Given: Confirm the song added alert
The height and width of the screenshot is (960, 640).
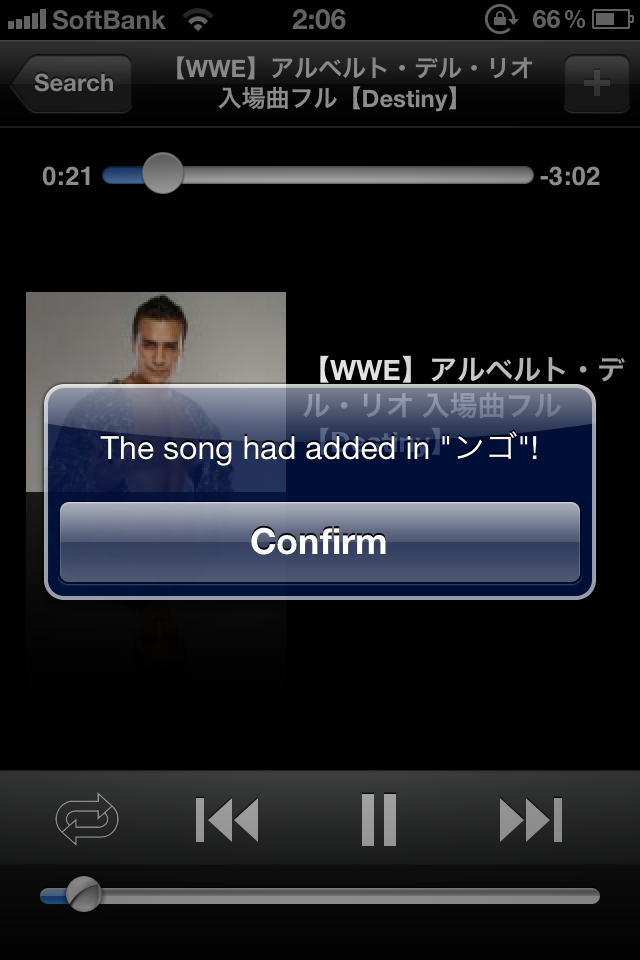Looking at the screenshot, I should pos(319,542).
